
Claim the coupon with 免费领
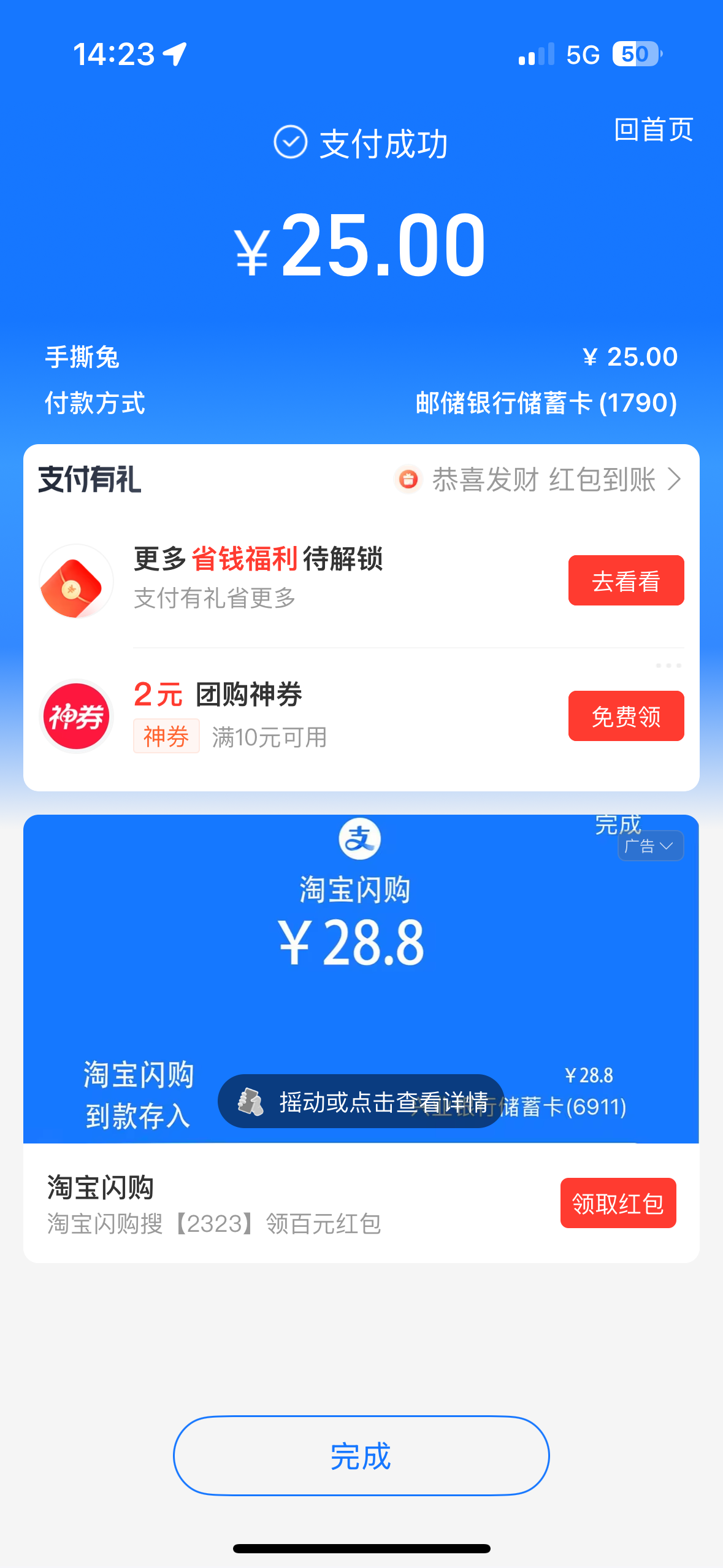coord(625,716)
